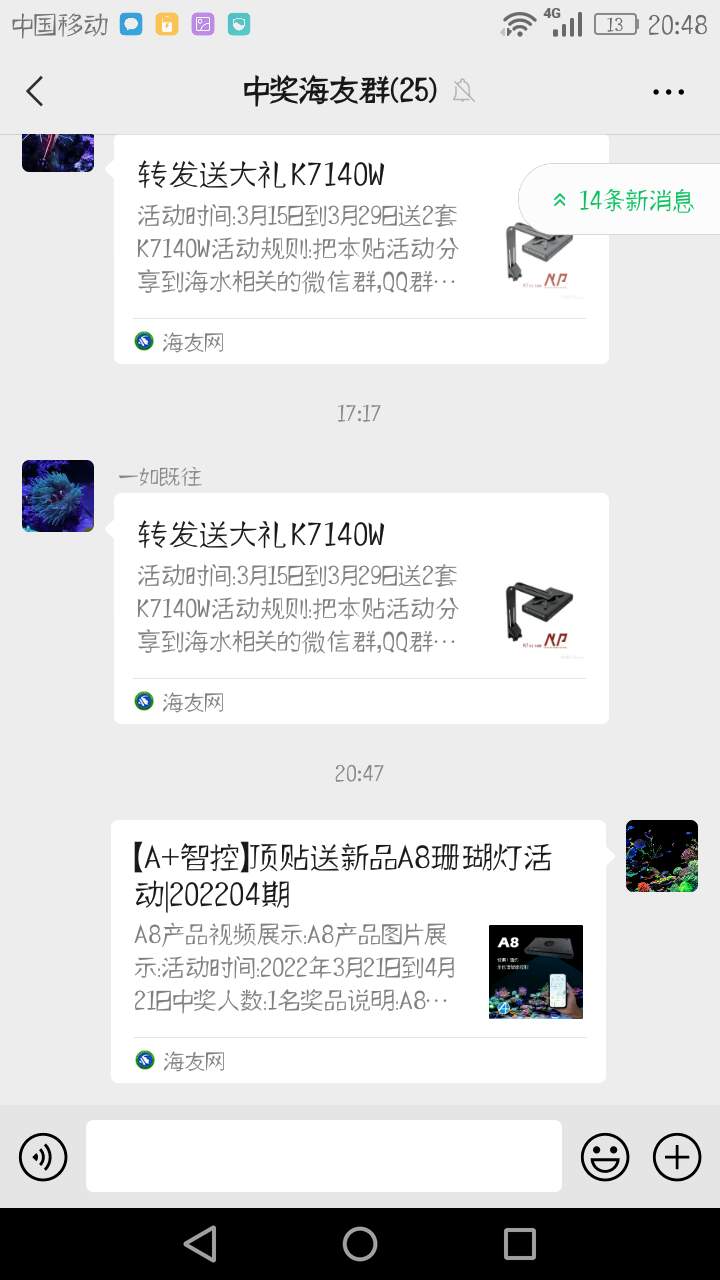This screenshot has width=720, height=1280.
Task: Open 一如既往's shared K7140W giveaway card
Action: point(361,608)
